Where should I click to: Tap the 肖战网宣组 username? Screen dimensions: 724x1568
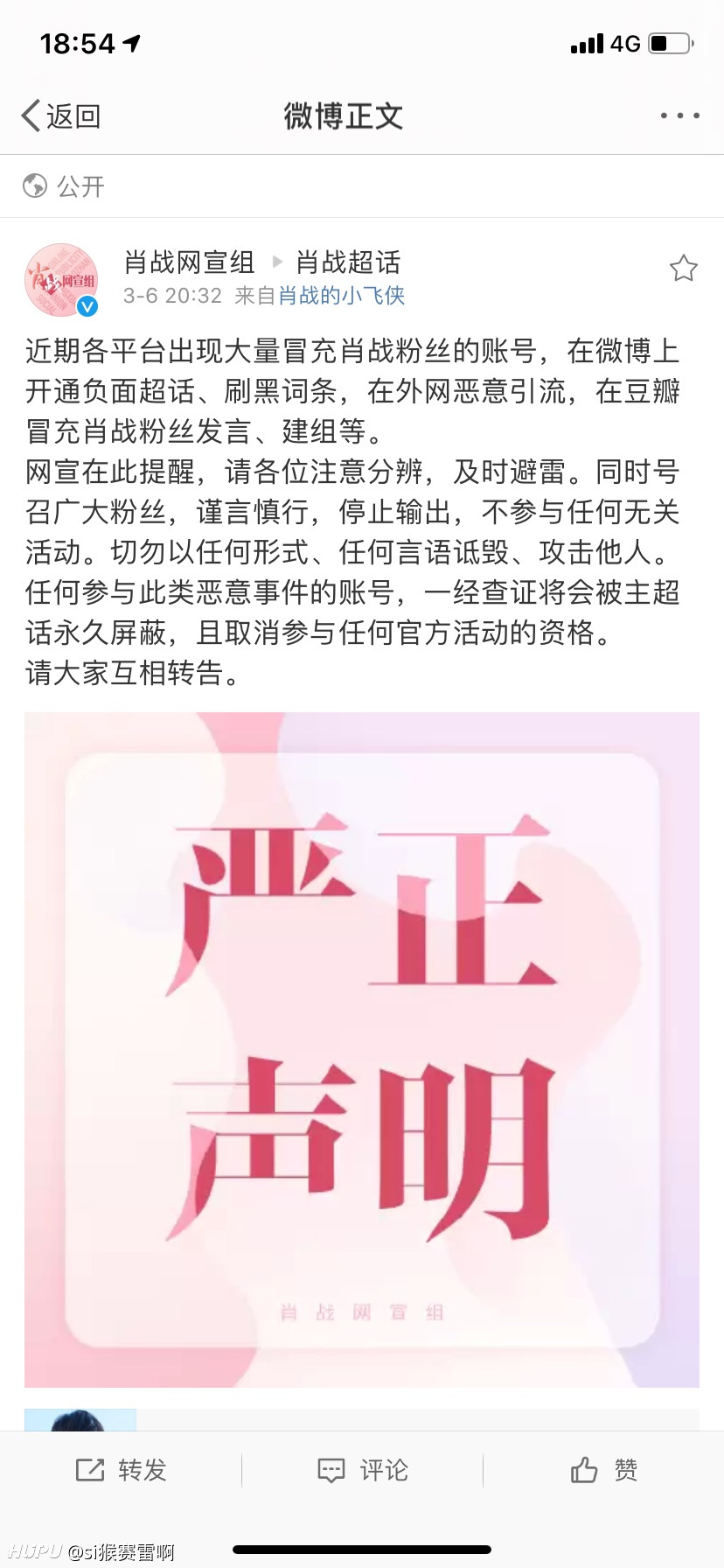[x=189, y=262]
